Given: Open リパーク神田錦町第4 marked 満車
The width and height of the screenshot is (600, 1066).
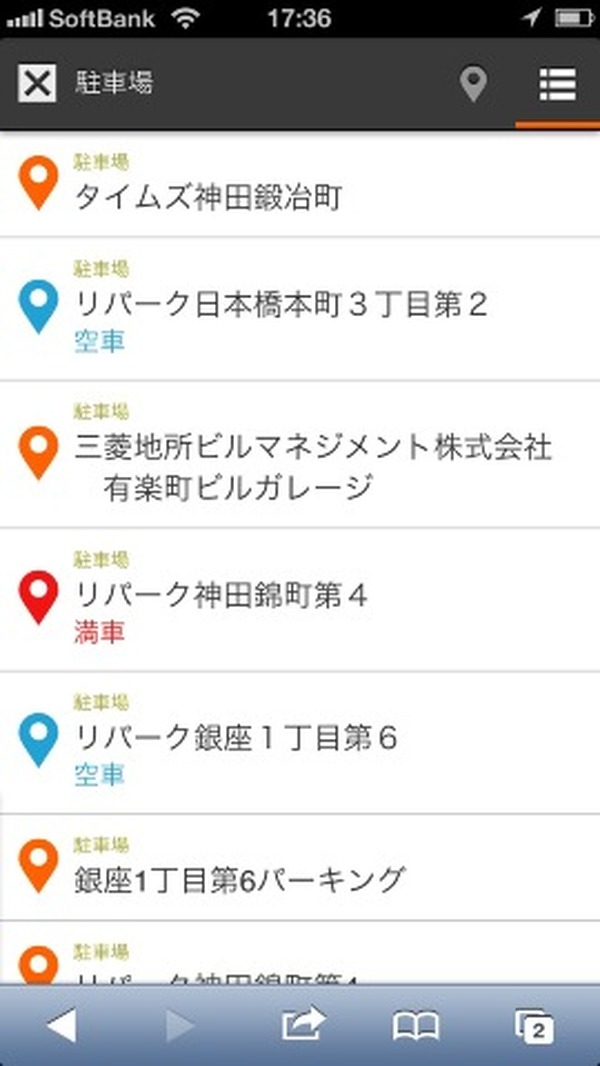Looking at the screenshot, I should point(300,600).
